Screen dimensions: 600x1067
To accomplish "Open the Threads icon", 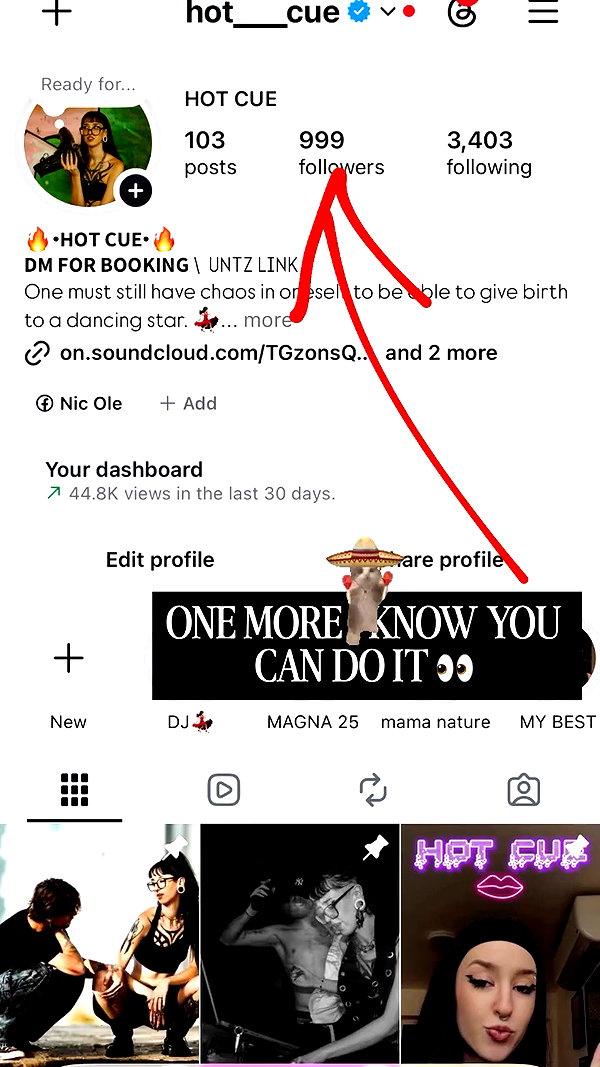I will coord(463,12).
